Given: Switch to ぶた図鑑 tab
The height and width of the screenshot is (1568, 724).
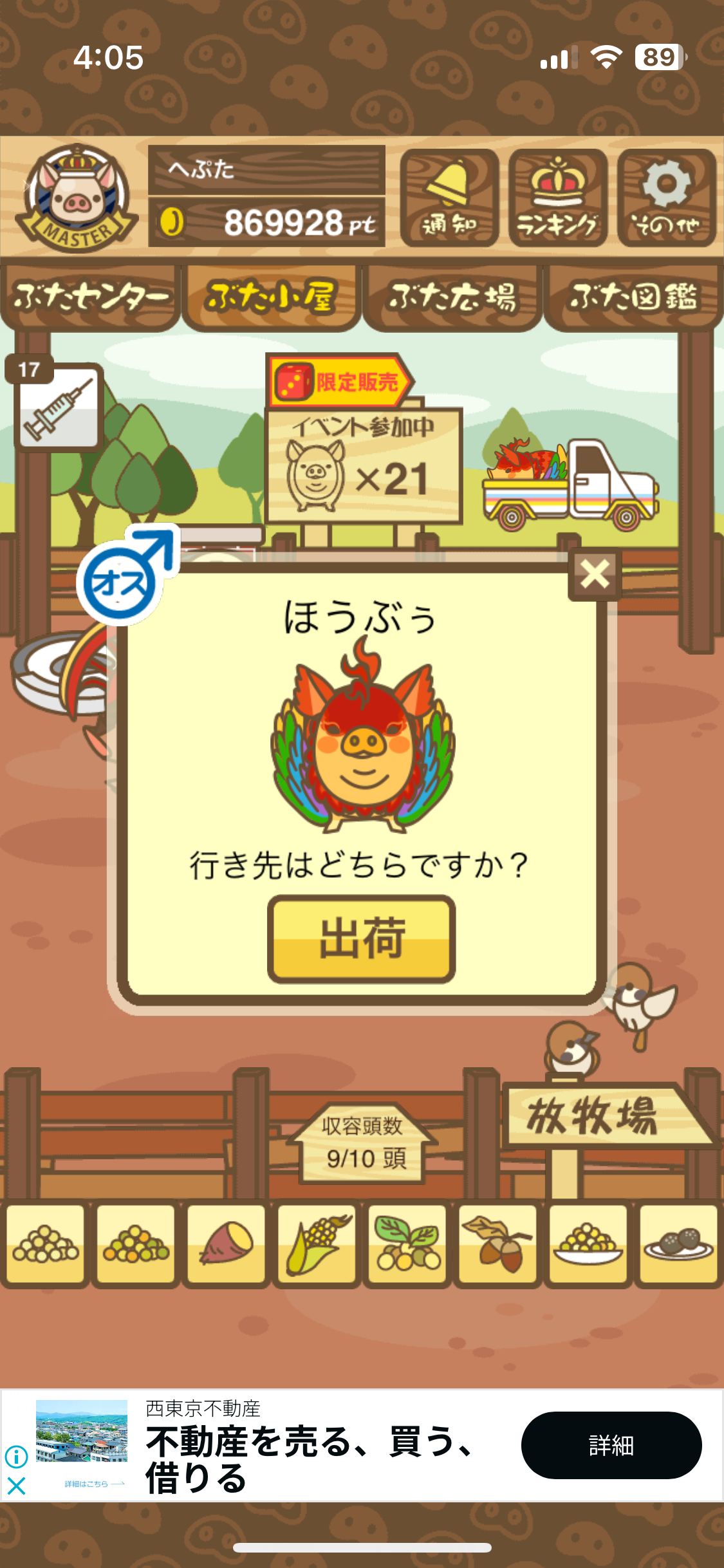Looking at the screenshot, I should pyautogui.click(x=633, y=297).
